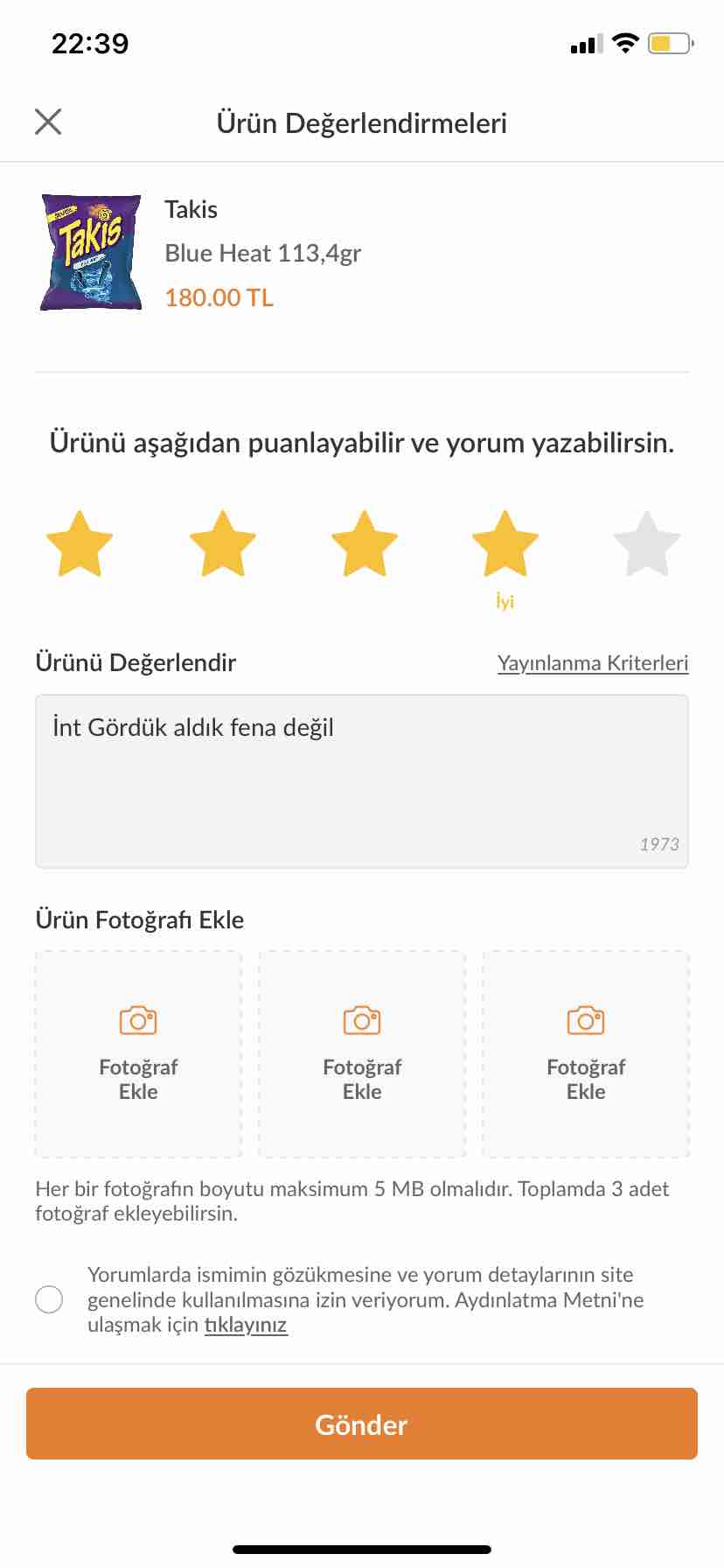Submit the review with Gönder
This screenshot has width=724, height=1568.
(x=362, y=1424)
